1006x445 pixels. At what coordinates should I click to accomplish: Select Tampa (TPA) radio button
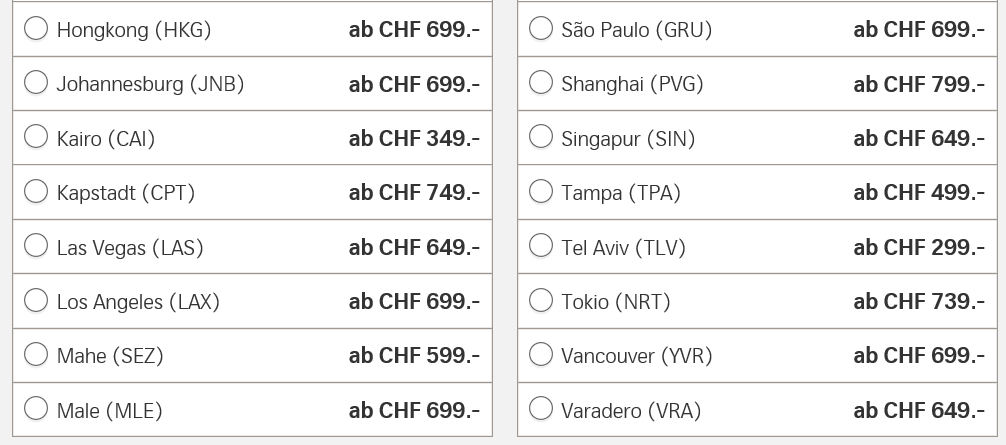coord(541,191)
